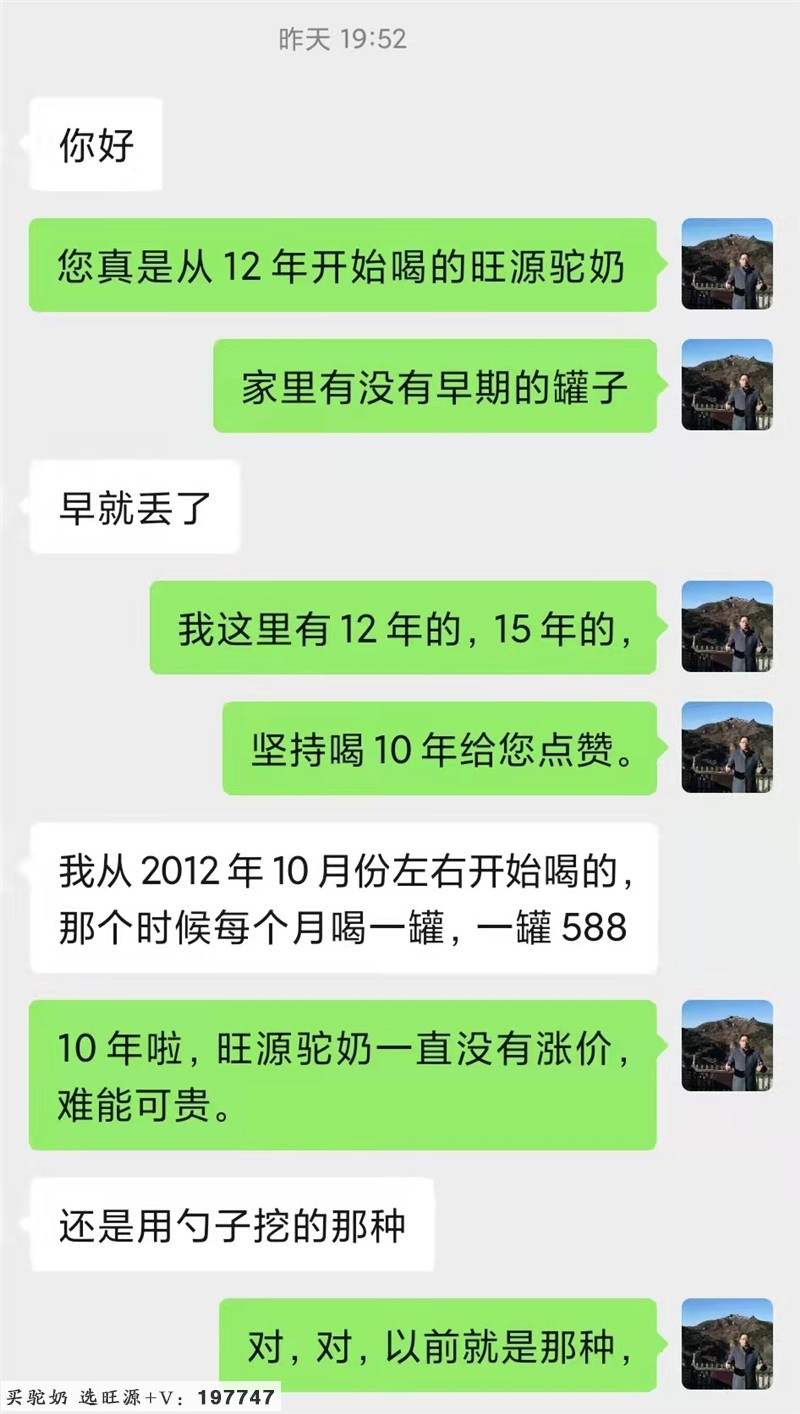Select the 你好 message bubble
Image resolution: width=800 pixels, height=1414 pixels.
coord(97,145)
